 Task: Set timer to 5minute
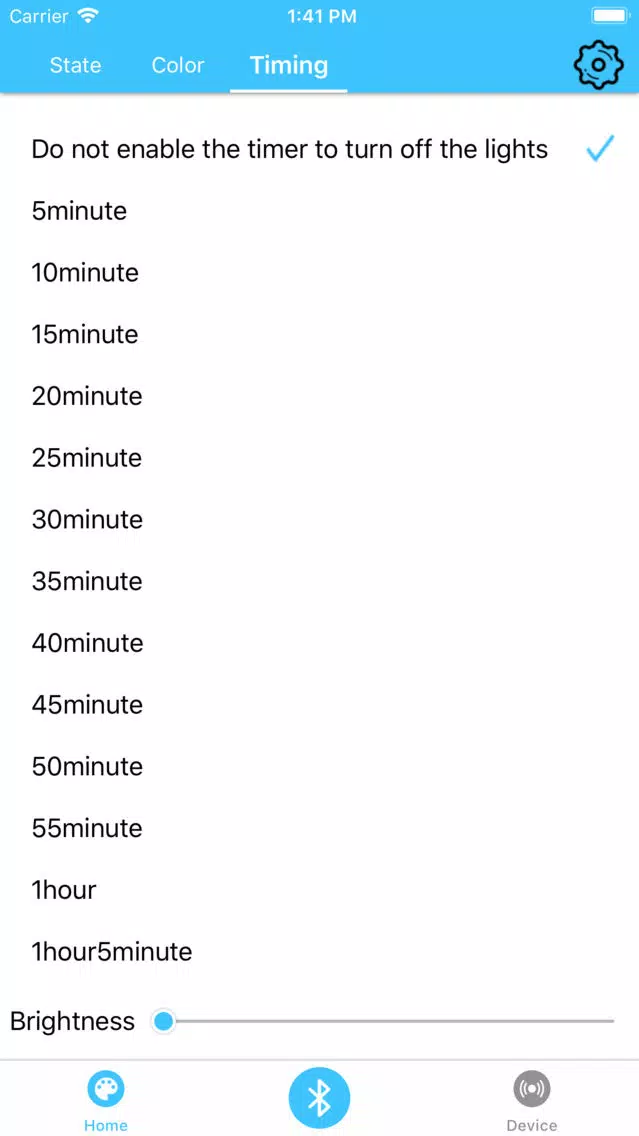click(x=80, y=211)
